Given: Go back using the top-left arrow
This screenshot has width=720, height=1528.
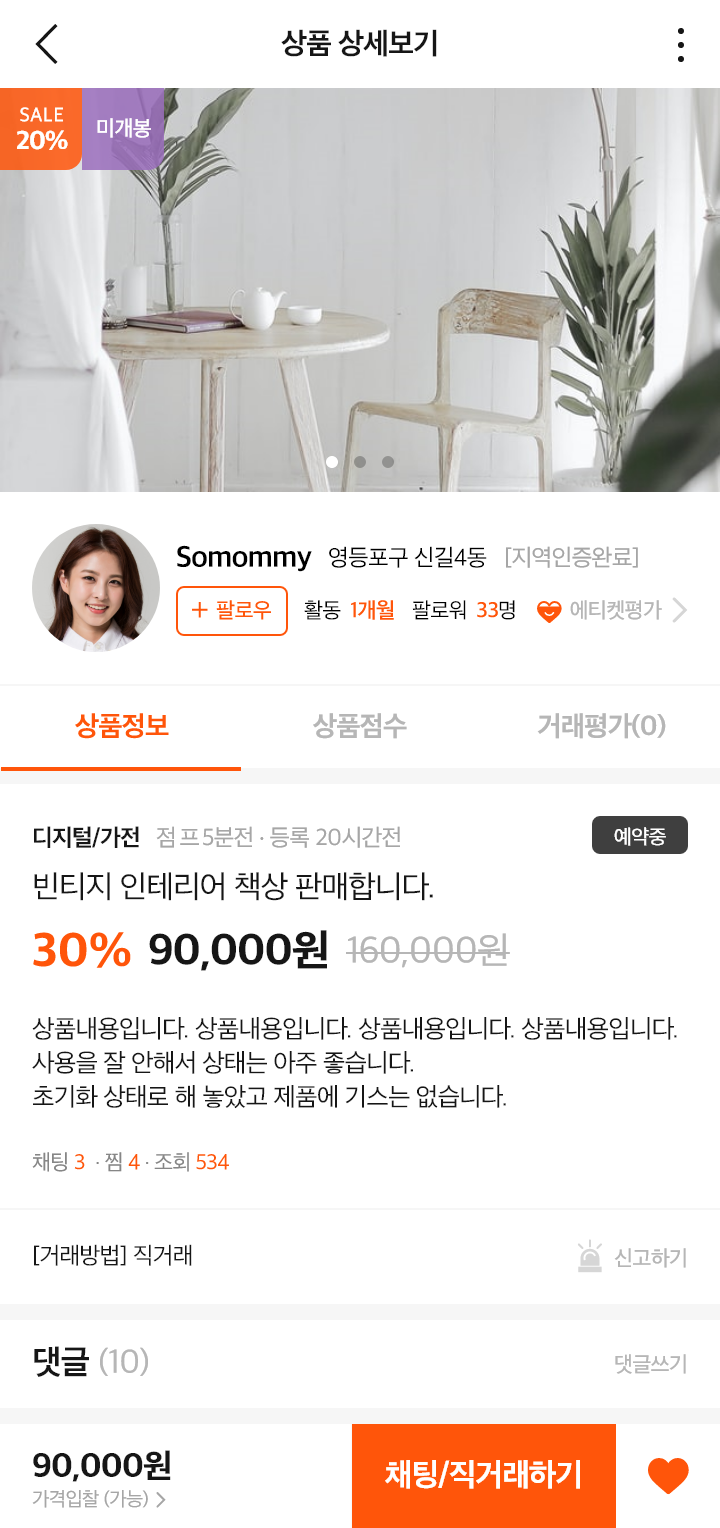Looking at the screenshot, I should tap(47, 44).
